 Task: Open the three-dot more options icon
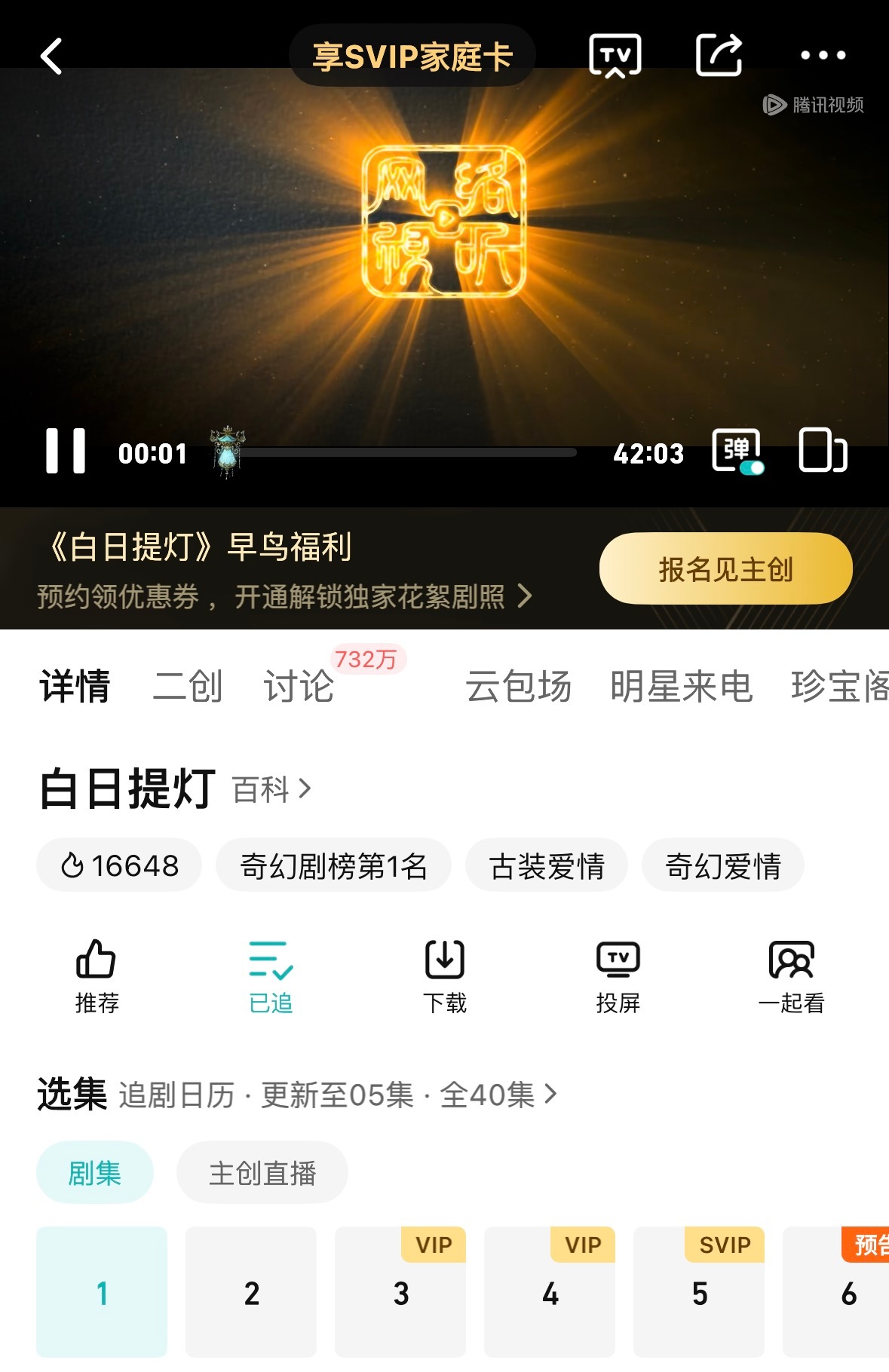(x=823, y=55)
